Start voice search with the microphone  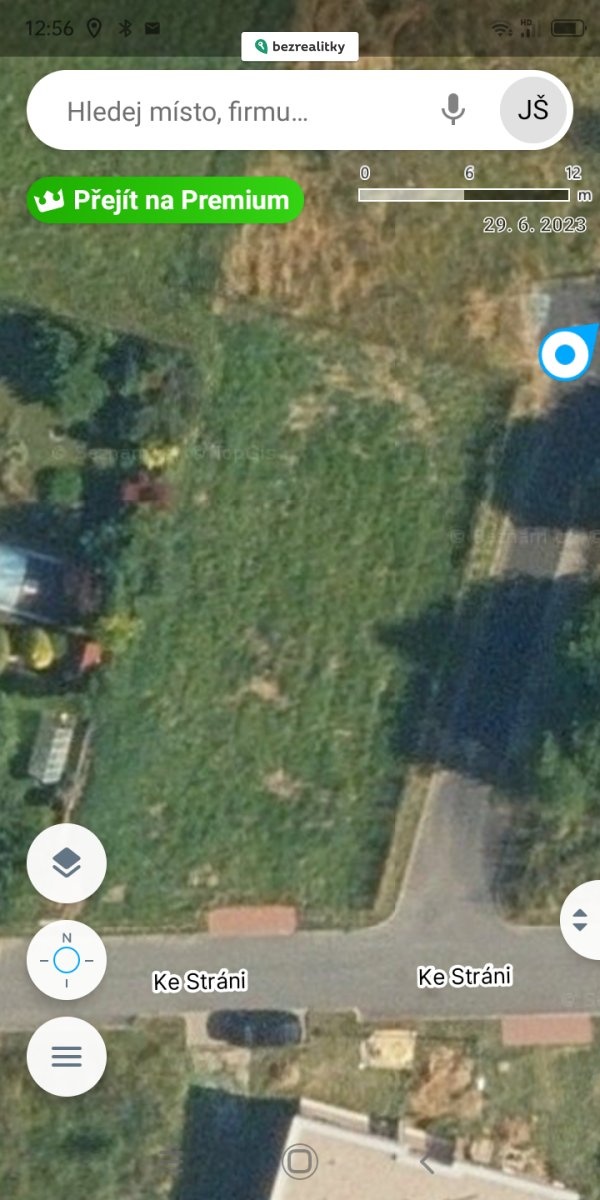click(453, 110)
